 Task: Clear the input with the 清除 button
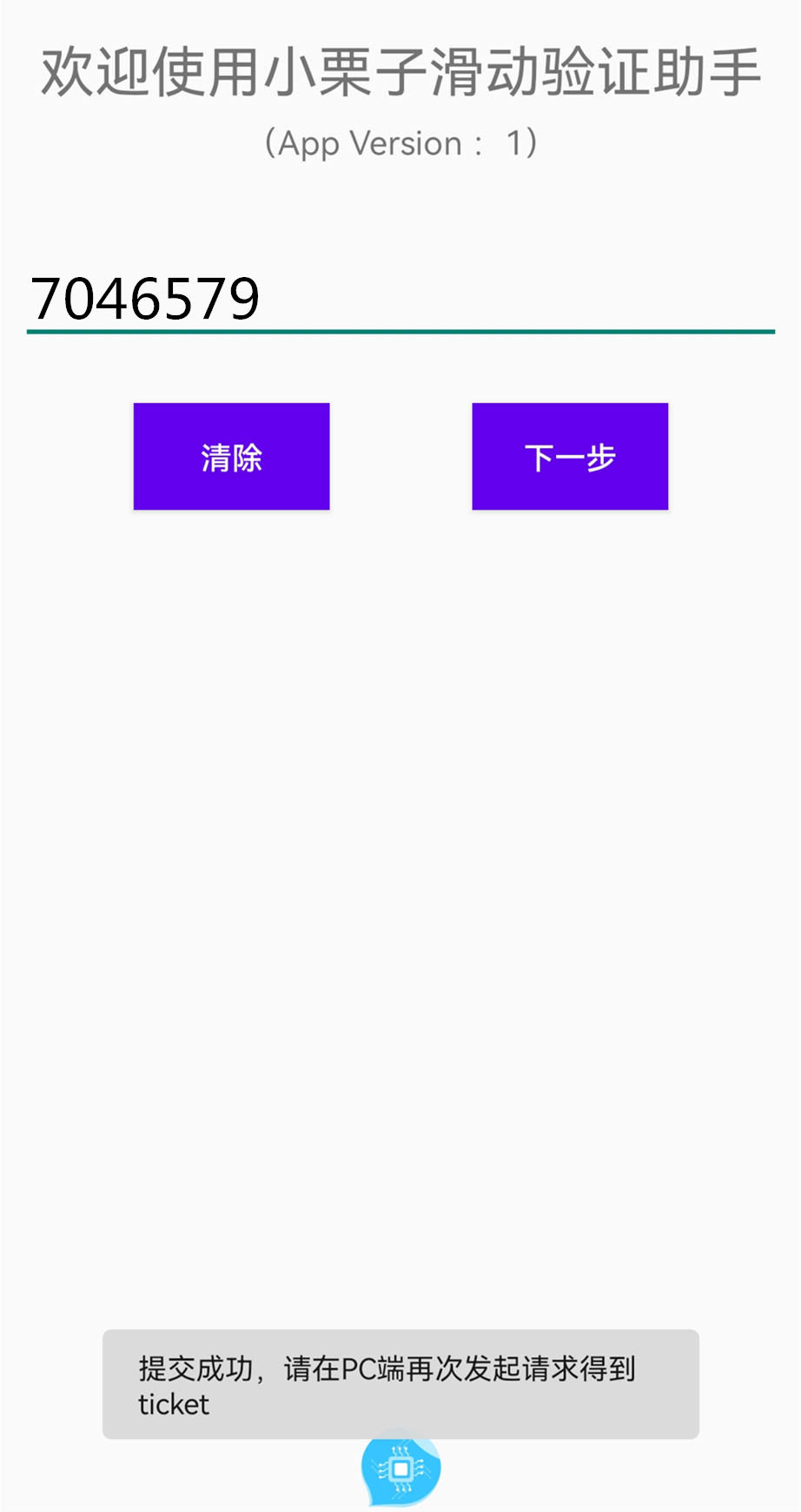[231, 456]
